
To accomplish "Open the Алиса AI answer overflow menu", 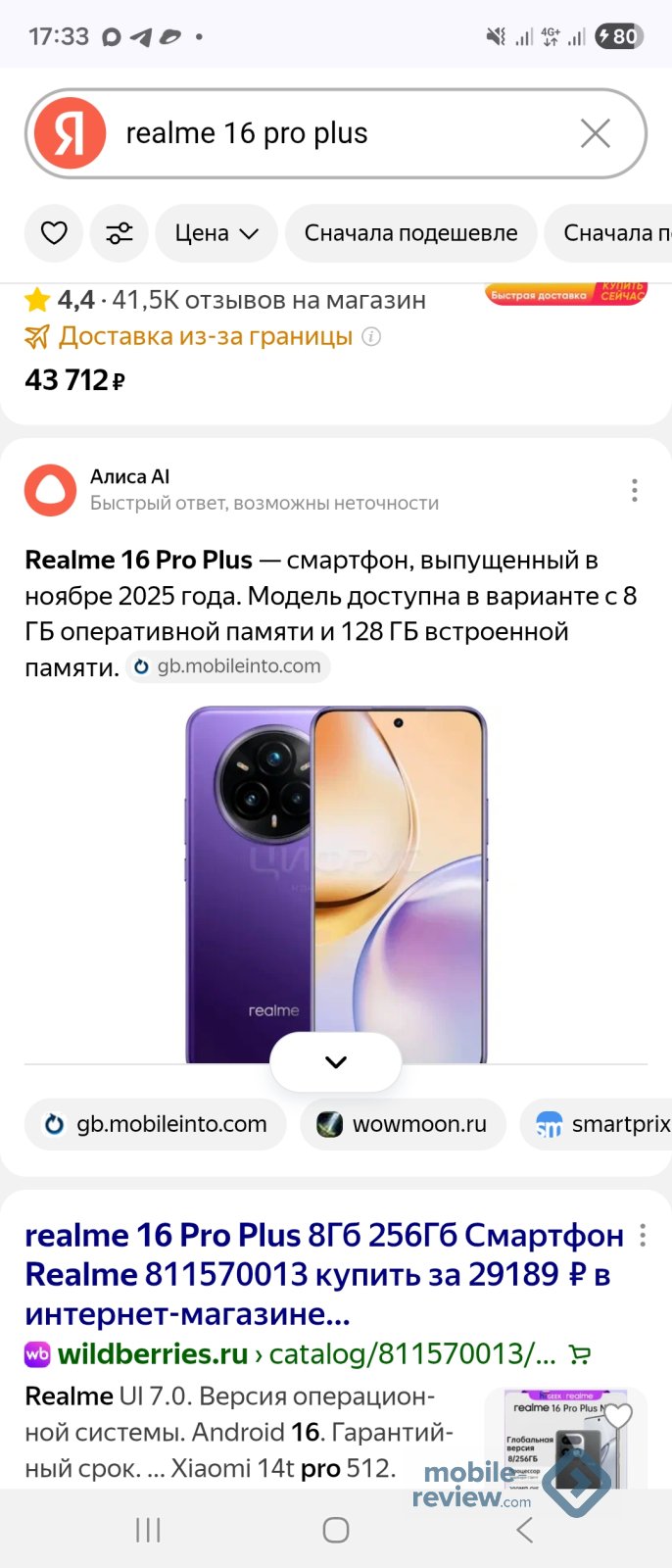I will click(635, 490).
